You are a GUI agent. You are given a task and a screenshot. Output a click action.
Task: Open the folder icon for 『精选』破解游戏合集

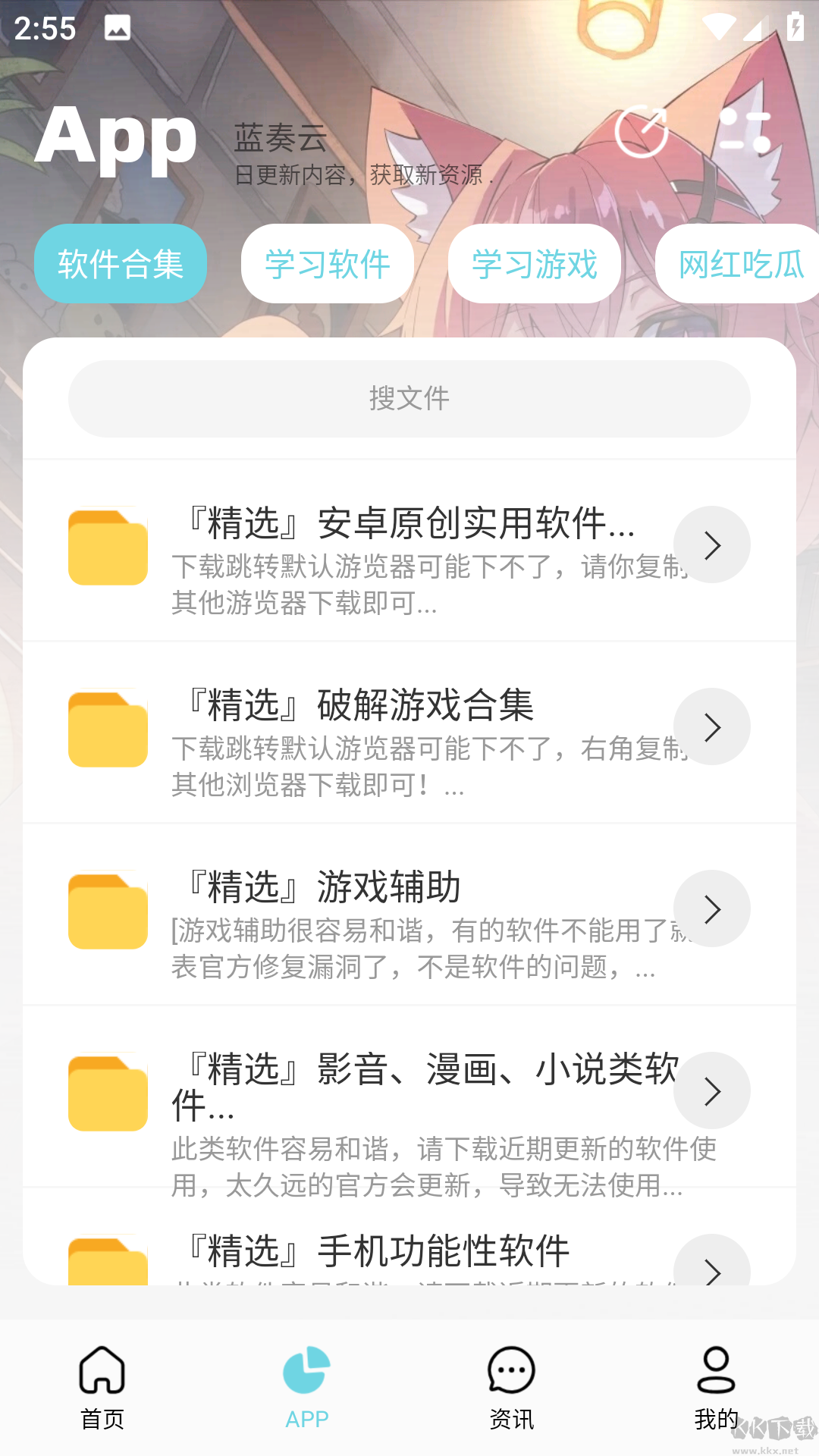click(x=107, y=726)
